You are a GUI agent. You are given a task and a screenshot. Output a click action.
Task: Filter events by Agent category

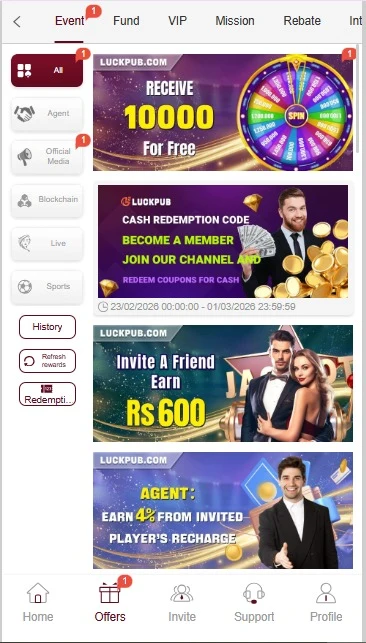pyautogui.click(x=47, y=114)
